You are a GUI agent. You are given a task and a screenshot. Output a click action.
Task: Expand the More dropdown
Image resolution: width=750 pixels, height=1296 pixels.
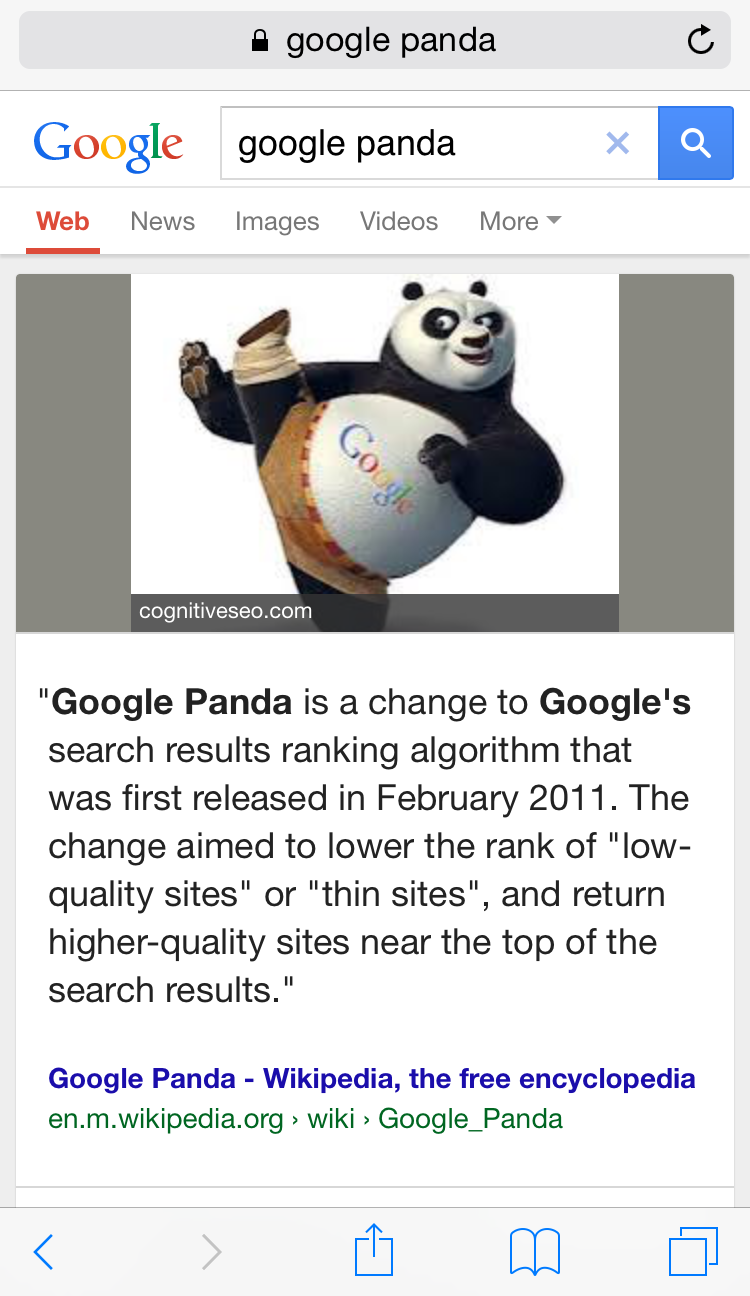[x=519, y=221]
